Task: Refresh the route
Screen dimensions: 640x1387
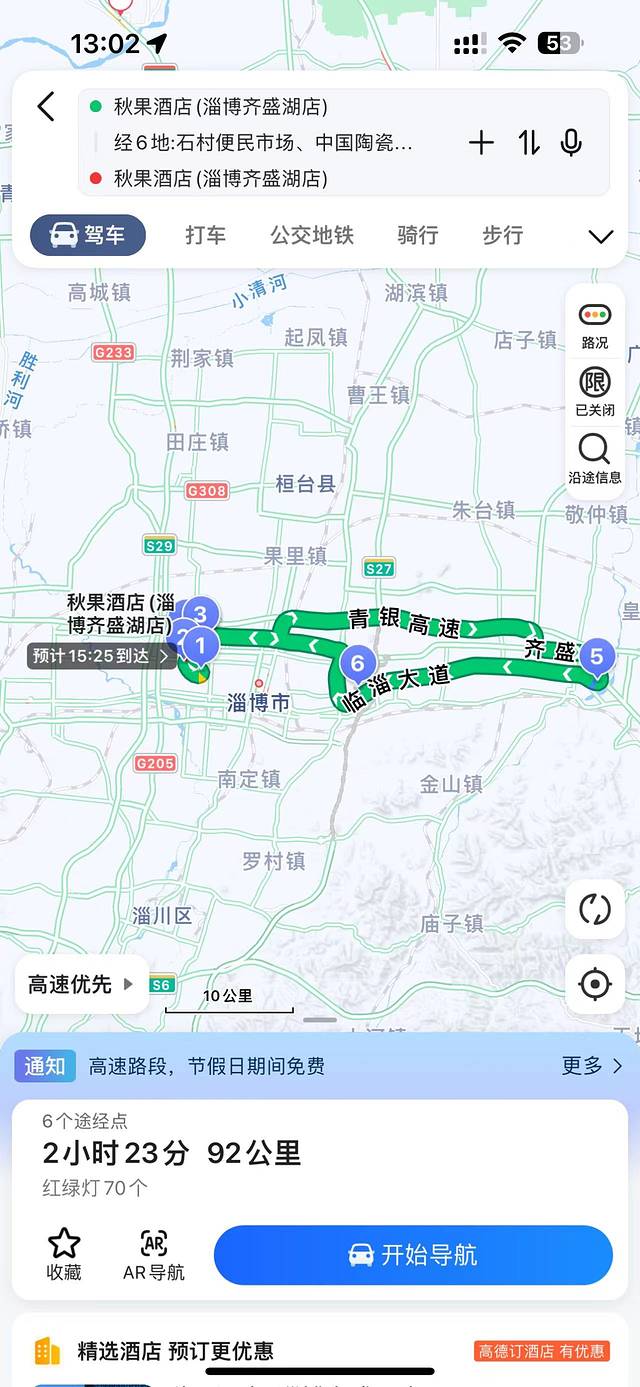Action: click(595, 910)
